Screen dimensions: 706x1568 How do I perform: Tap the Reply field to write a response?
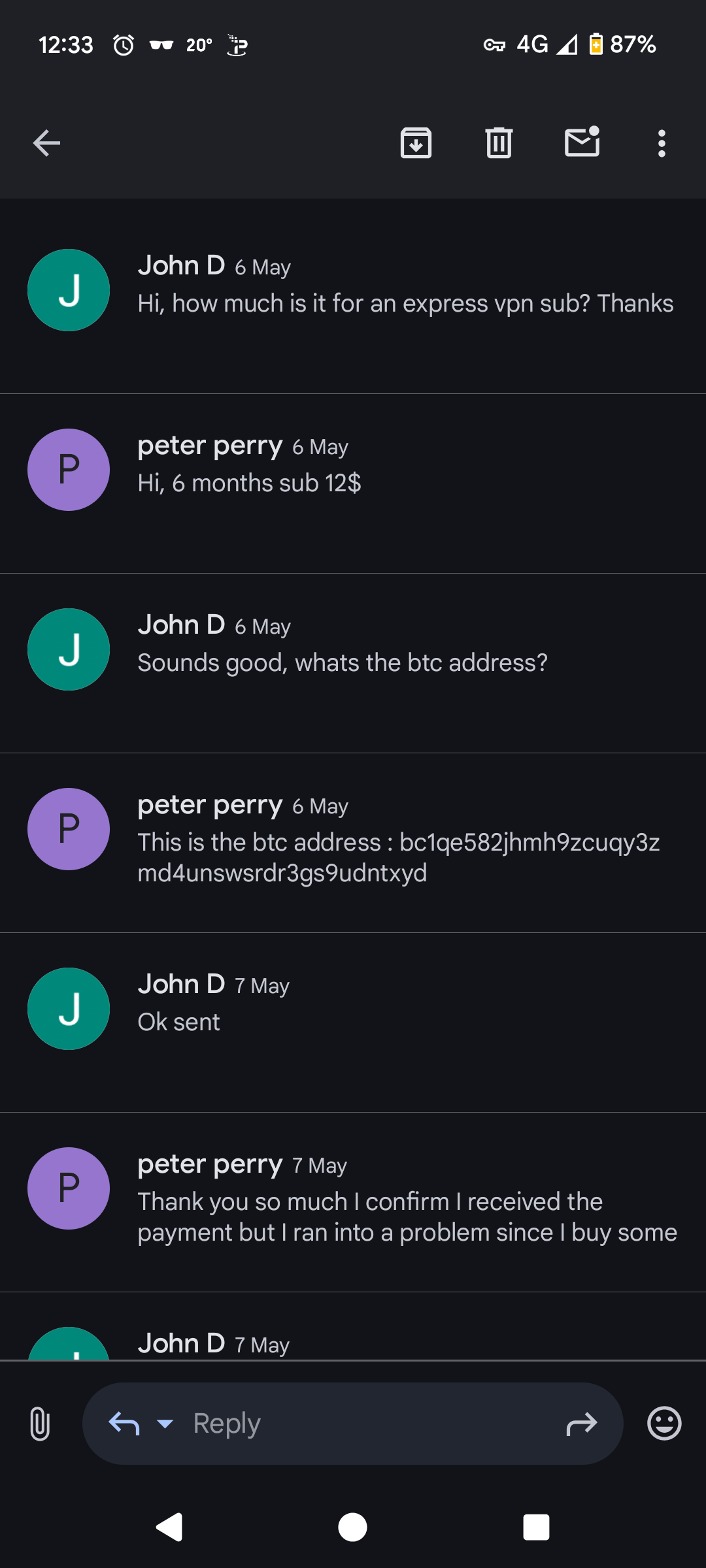point(366,1424)
